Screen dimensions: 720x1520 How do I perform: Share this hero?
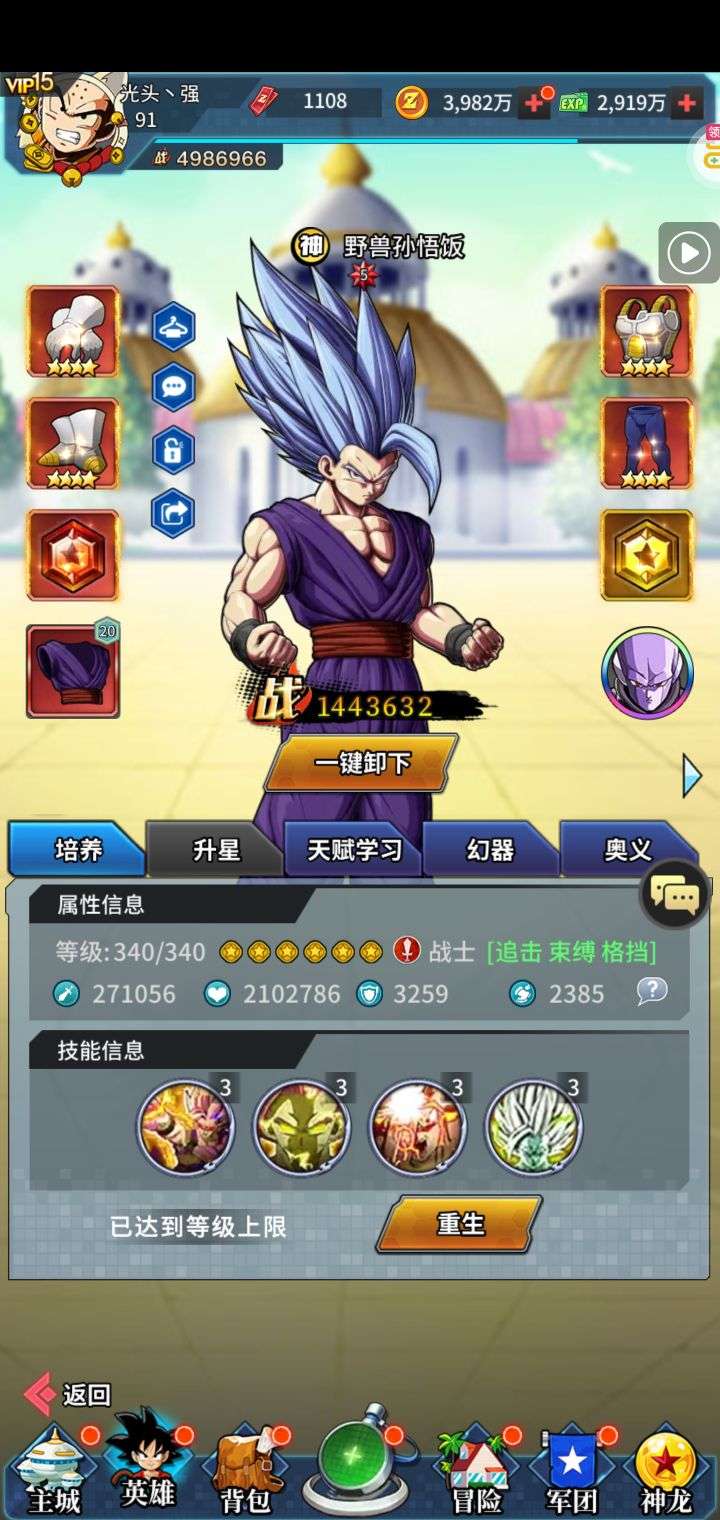tap(173, 513)
